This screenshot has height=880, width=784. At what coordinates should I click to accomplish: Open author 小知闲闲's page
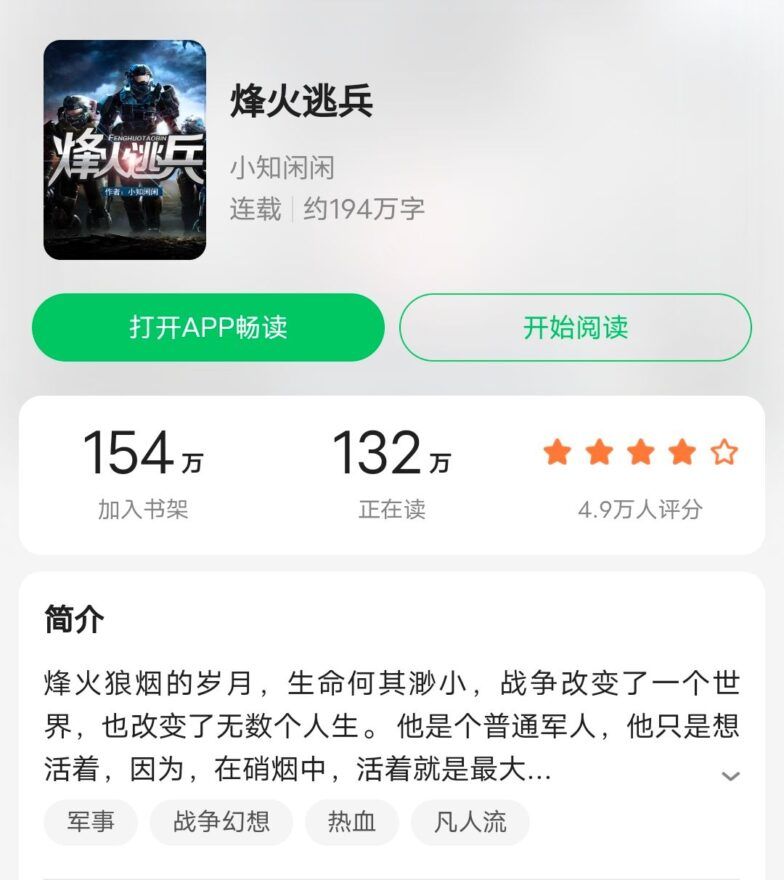click(282, 167)
